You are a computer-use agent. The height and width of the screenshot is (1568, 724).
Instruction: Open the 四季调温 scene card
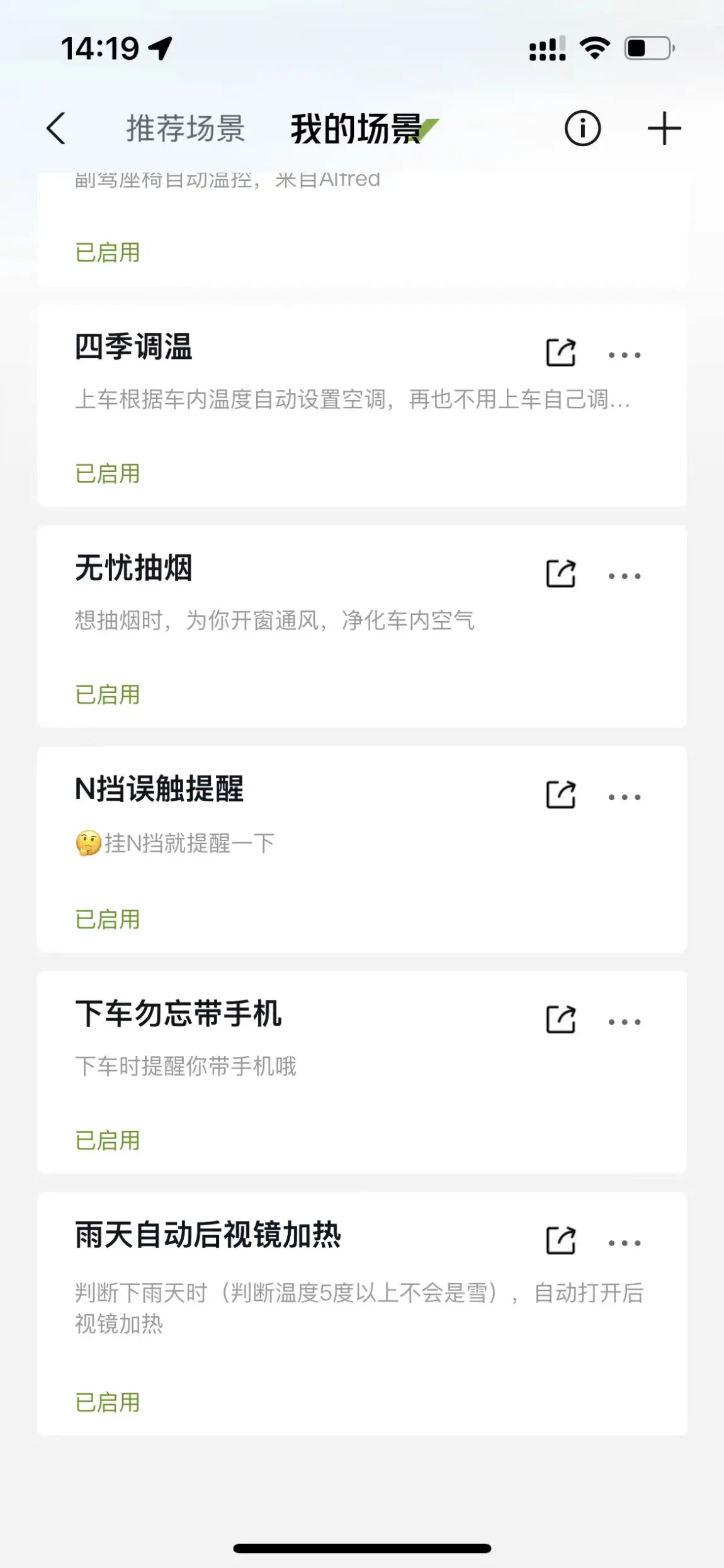tap(362, 406)
